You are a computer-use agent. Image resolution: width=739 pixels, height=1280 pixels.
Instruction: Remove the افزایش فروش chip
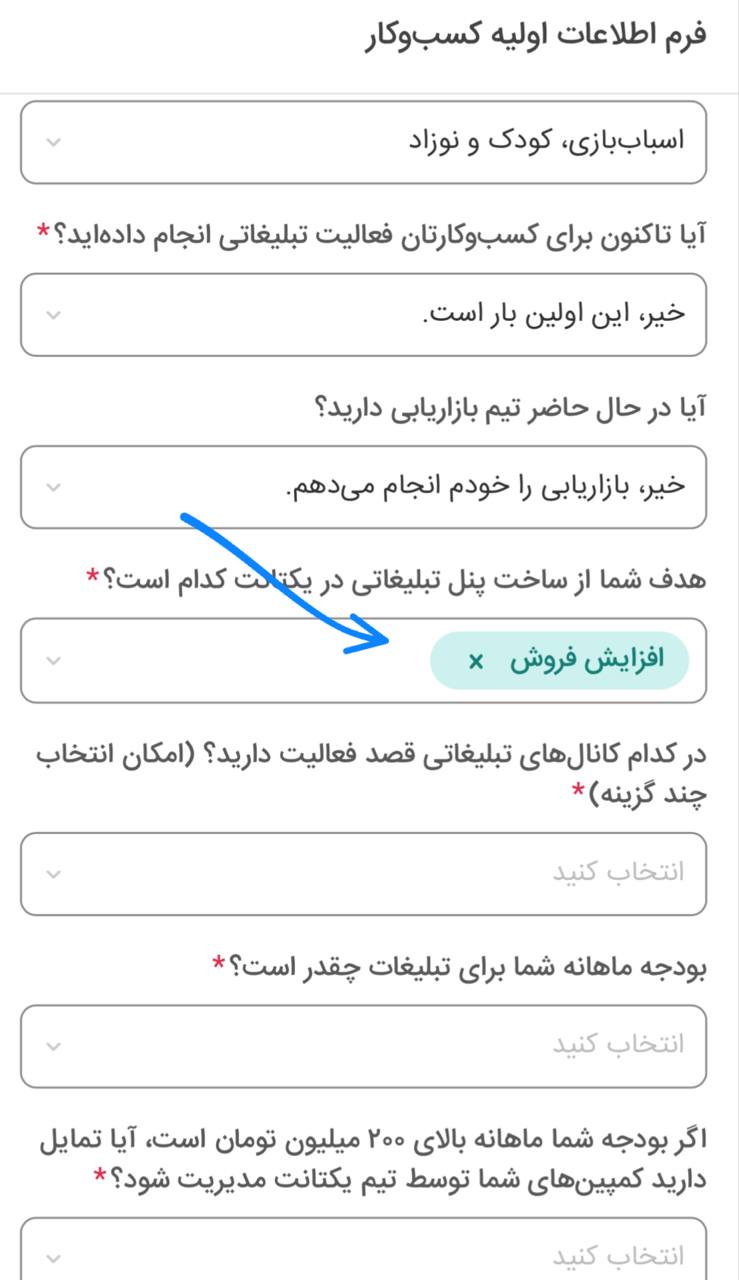[476, 661]
